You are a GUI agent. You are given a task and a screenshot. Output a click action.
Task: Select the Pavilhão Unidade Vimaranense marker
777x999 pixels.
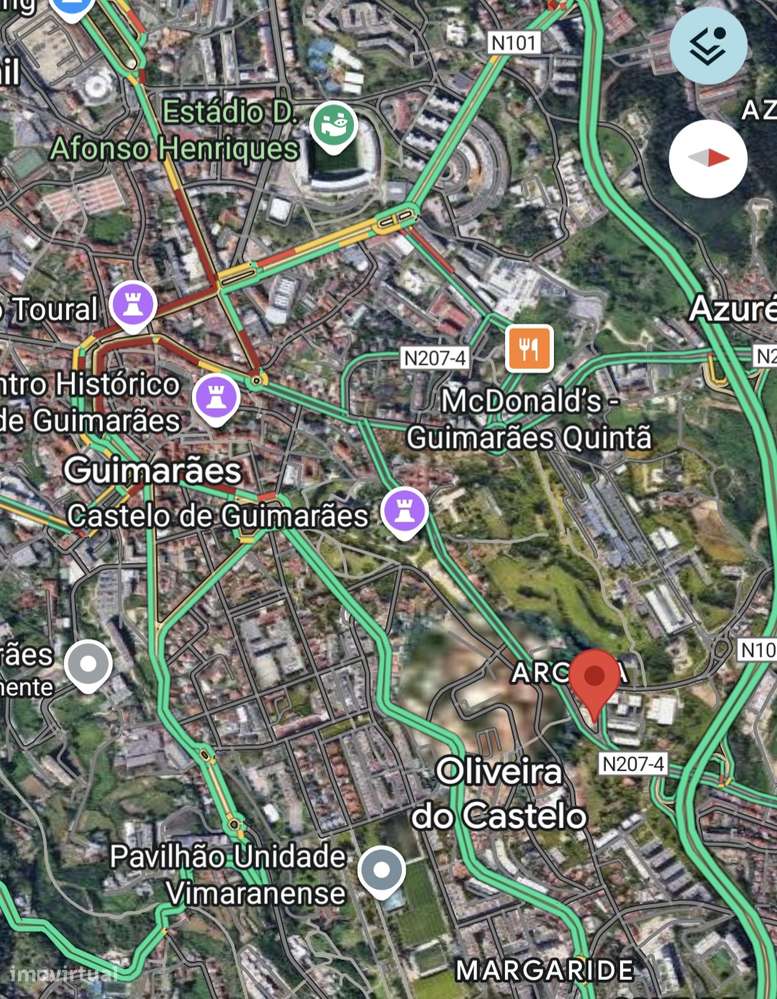pos(382,871)
